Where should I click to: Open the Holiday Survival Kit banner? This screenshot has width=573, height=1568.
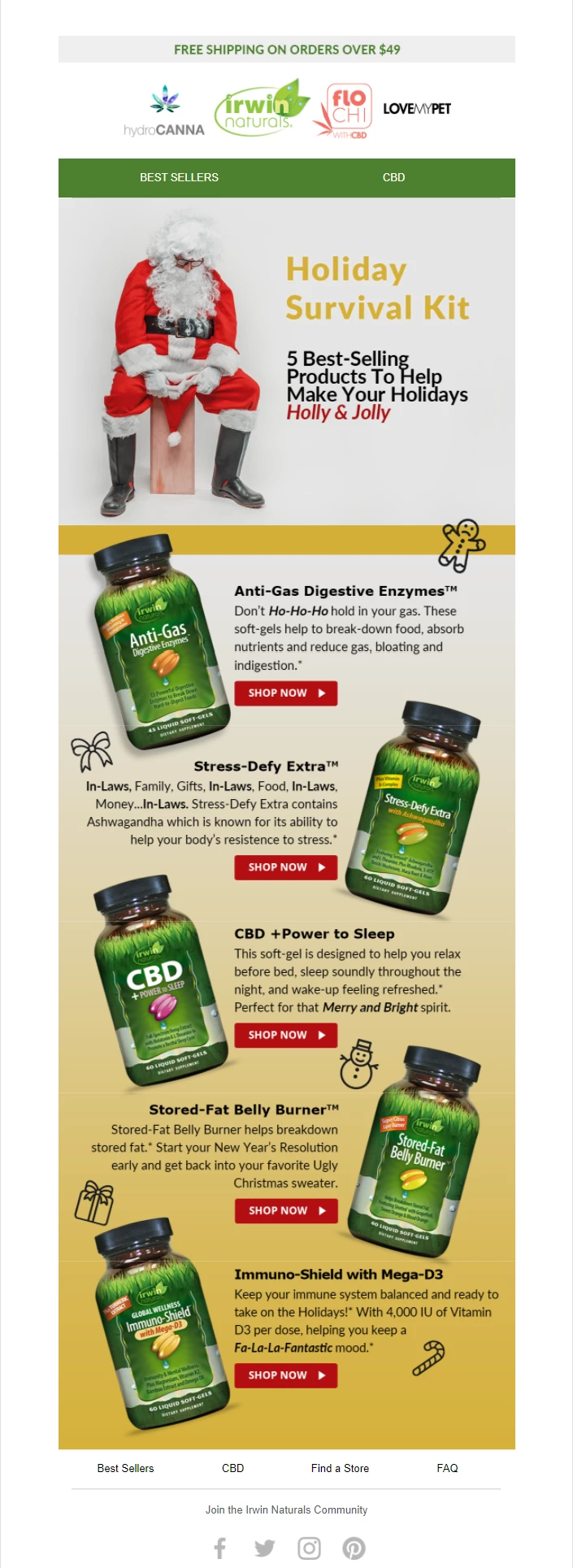tap(286, 362)
